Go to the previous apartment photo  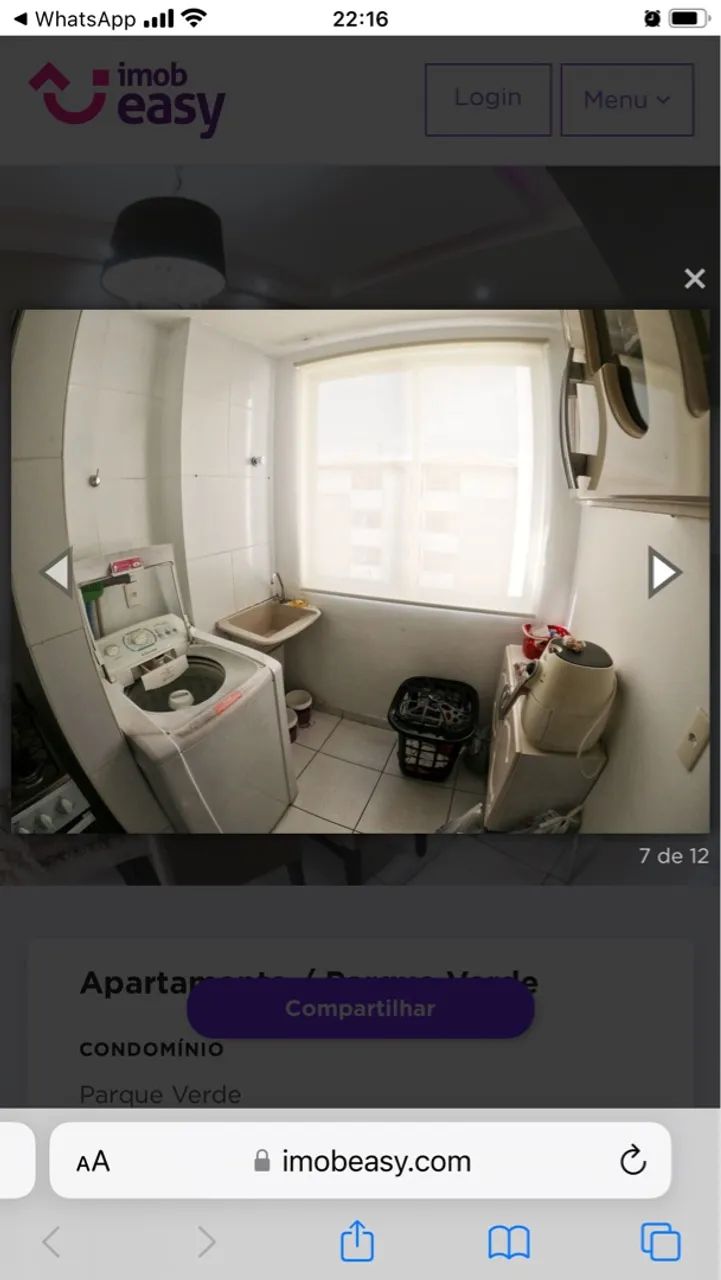[x=56, y=573]
